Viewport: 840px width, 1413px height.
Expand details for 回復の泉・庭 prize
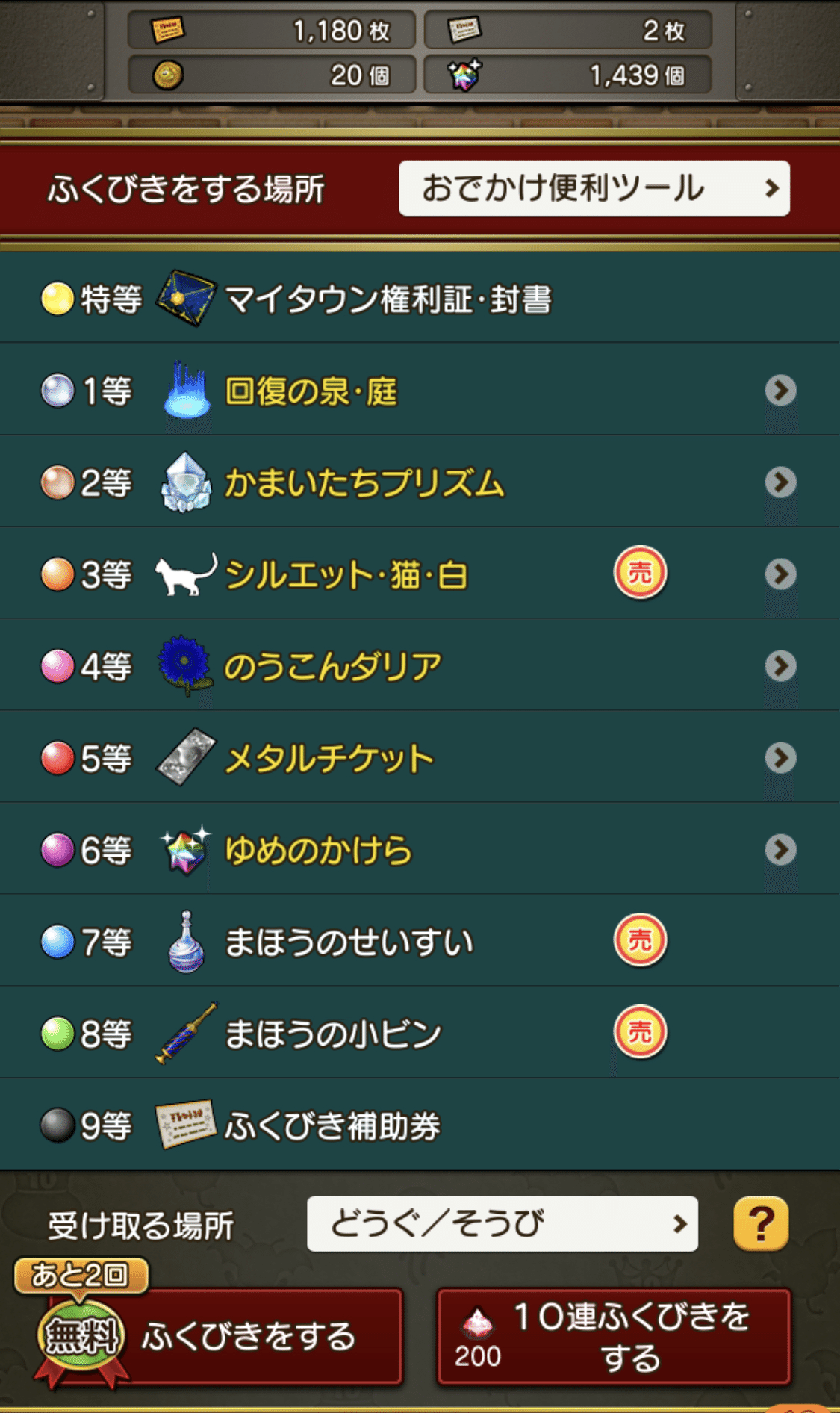(779, 388)
